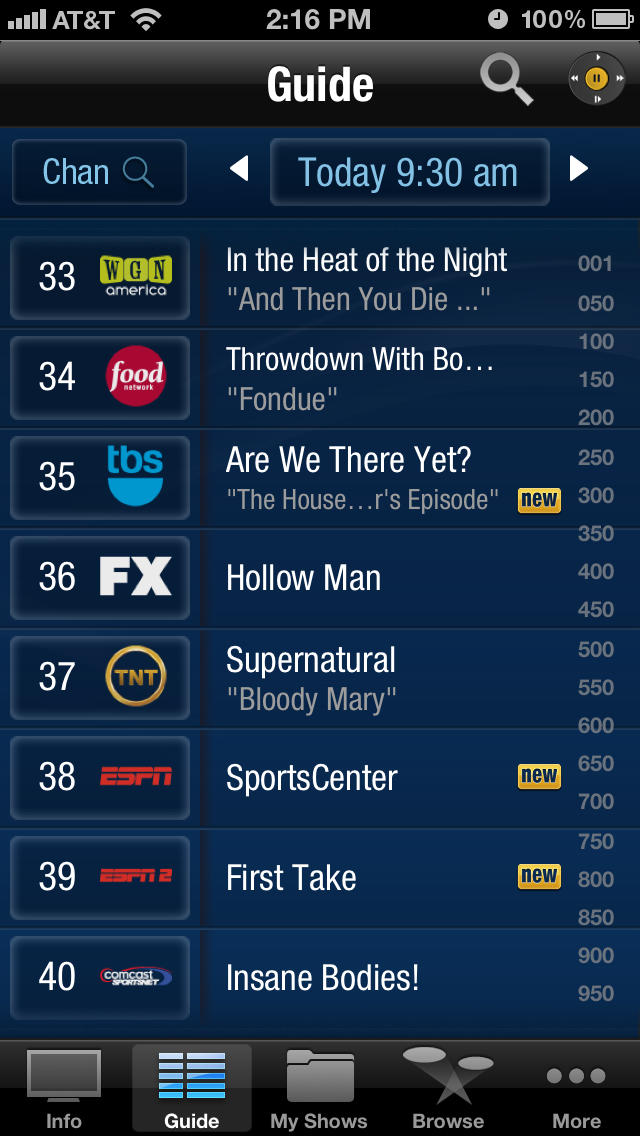640x1136 pixels.
Task: Tap the Chan channel search button
Action: (99, 172)
